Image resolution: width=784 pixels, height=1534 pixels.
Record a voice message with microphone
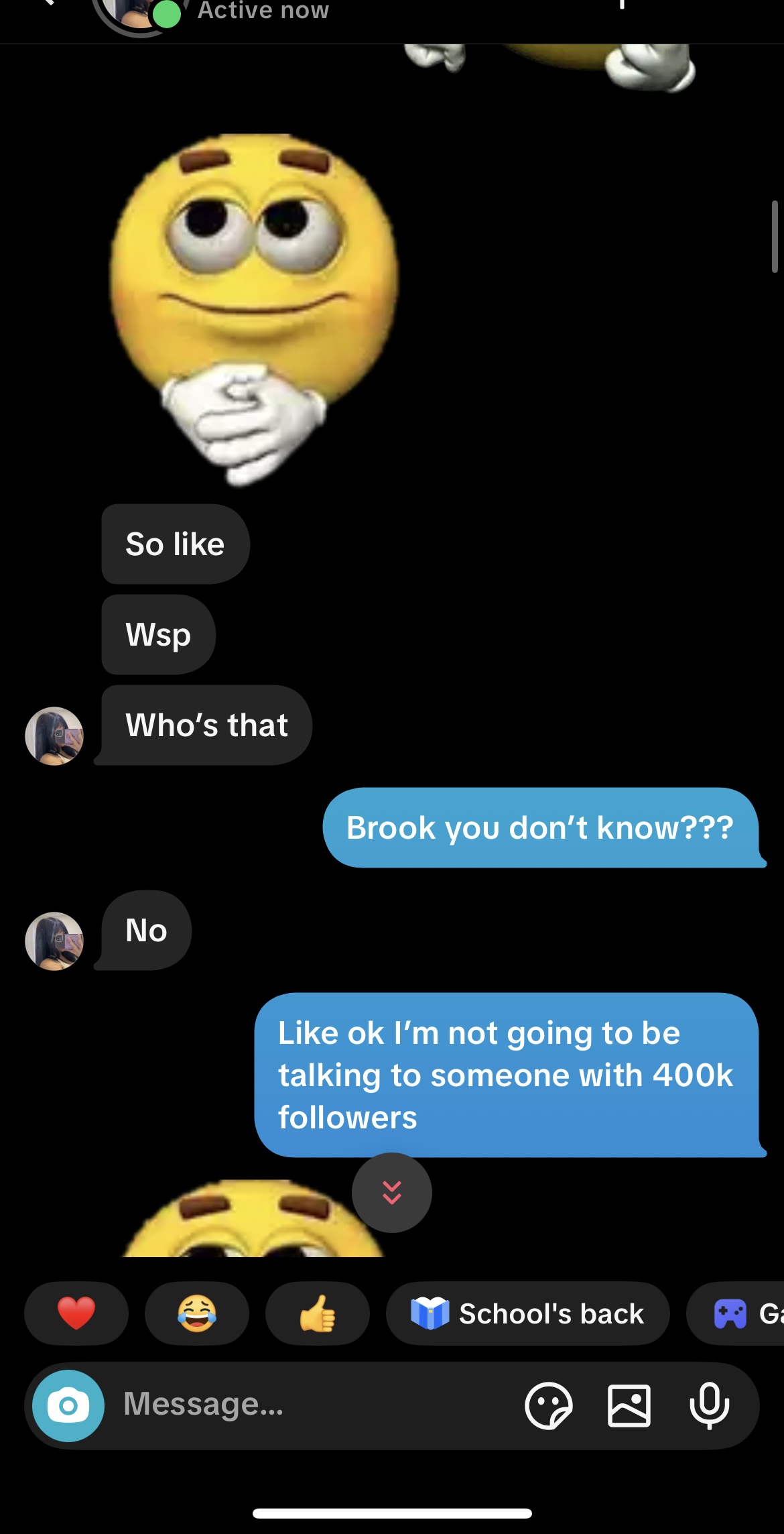710,1405
